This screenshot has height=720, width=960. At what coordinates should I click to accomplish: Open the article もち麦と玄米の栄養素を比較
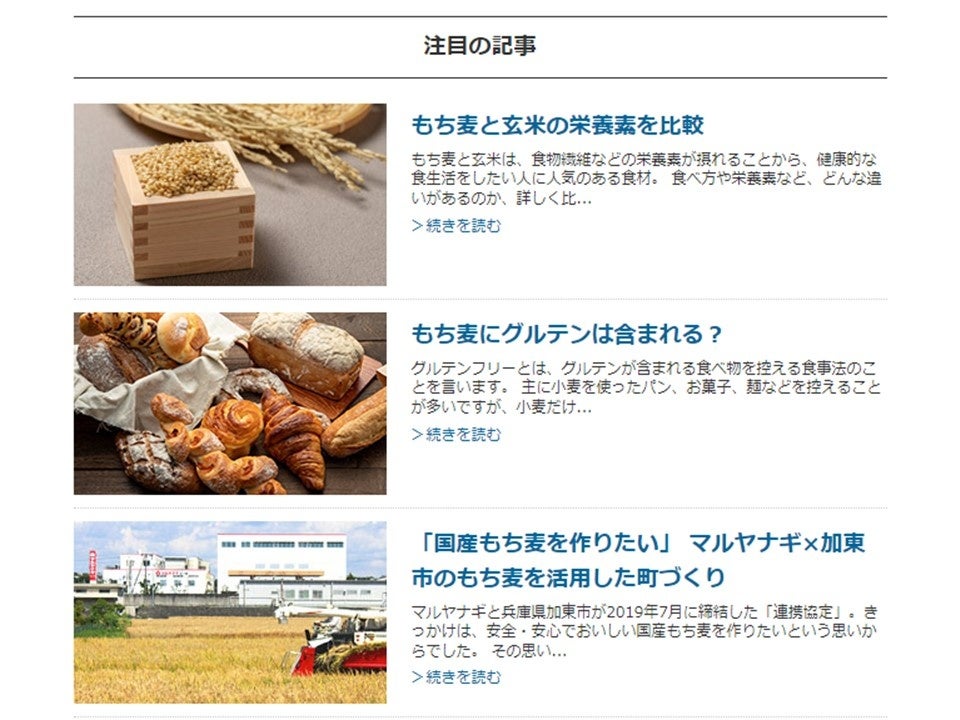pyautogui.click(x=557, y=125)
